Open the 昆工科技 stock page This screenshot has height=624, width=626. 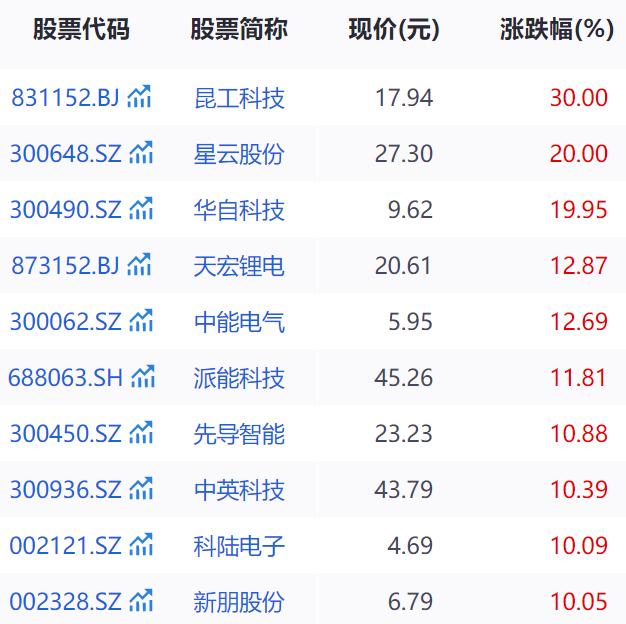(x=239, y=98)
